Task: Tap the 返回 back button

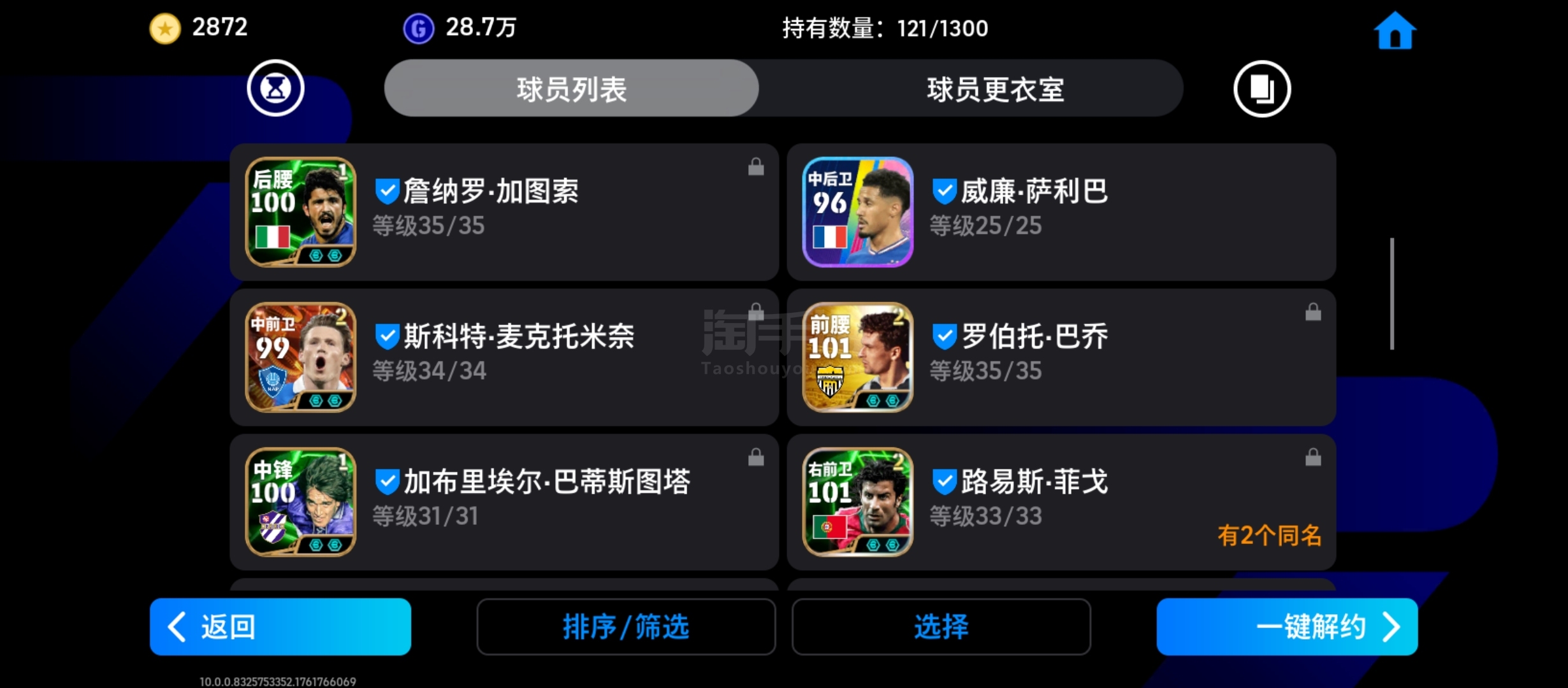Action: (280, 626)
